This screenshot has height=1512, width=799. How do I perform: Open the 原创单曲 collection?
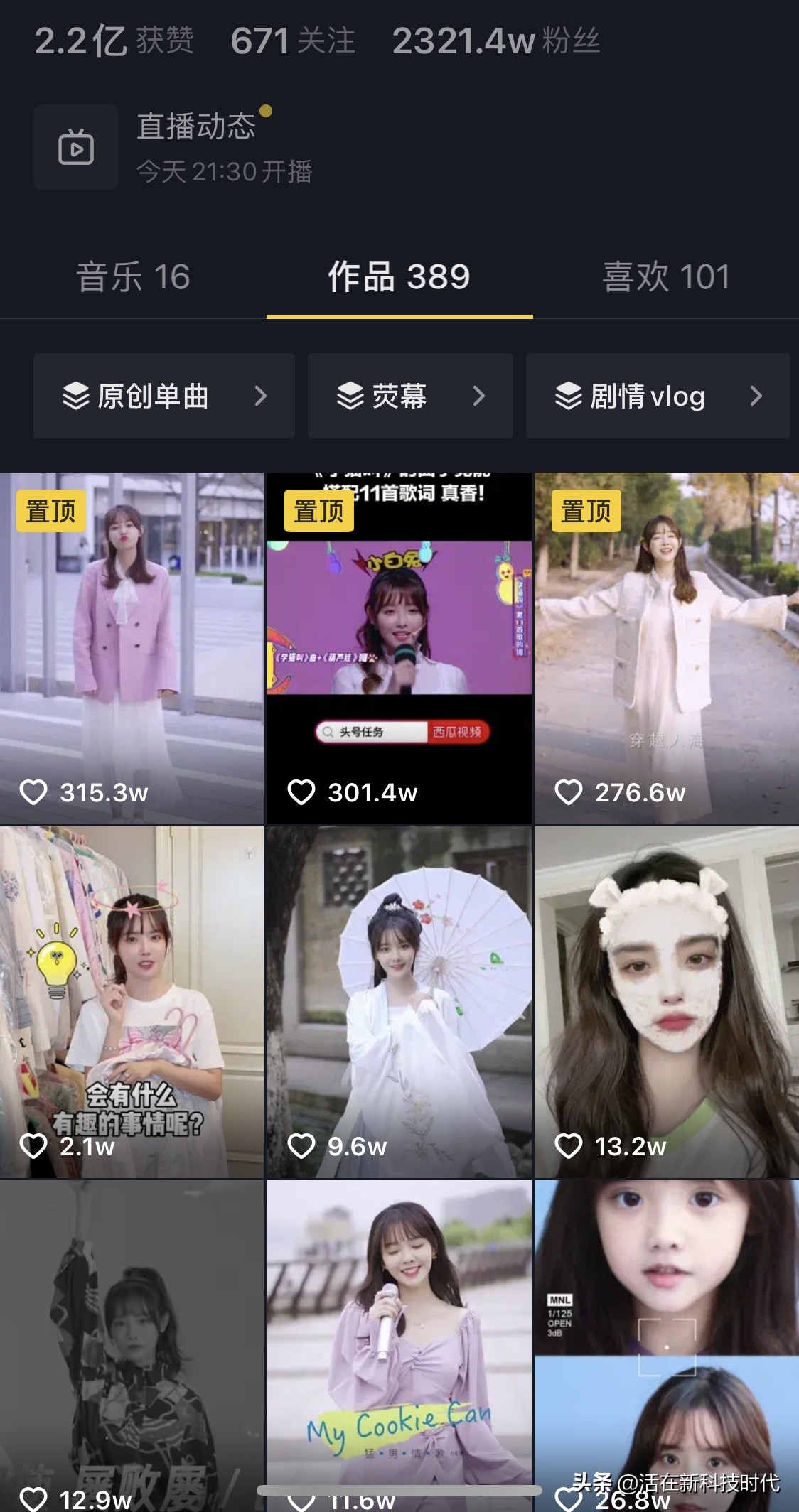tap(163, 396)
